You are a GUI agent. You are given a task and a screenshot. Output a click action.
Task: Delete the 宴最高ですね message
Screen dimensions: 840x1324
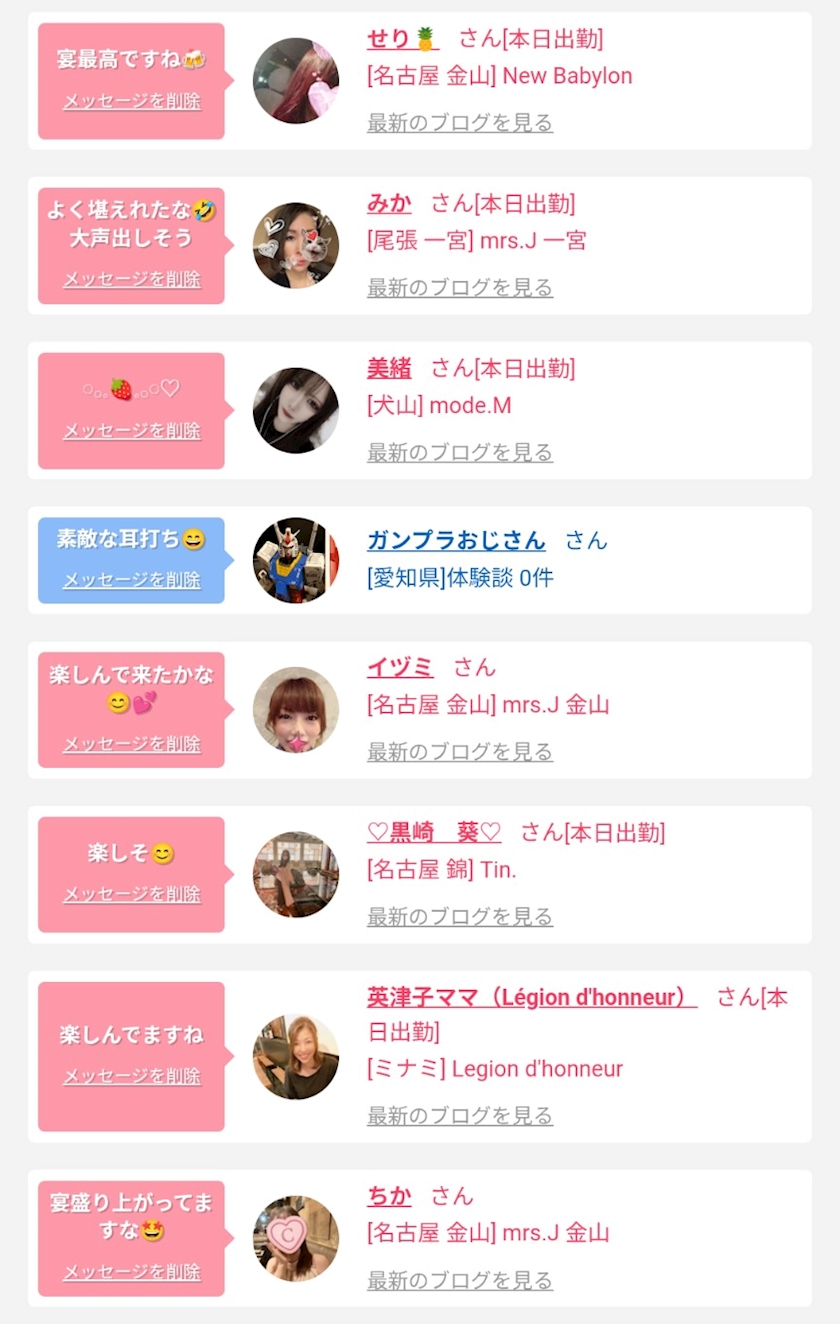(x=132, y=101)
